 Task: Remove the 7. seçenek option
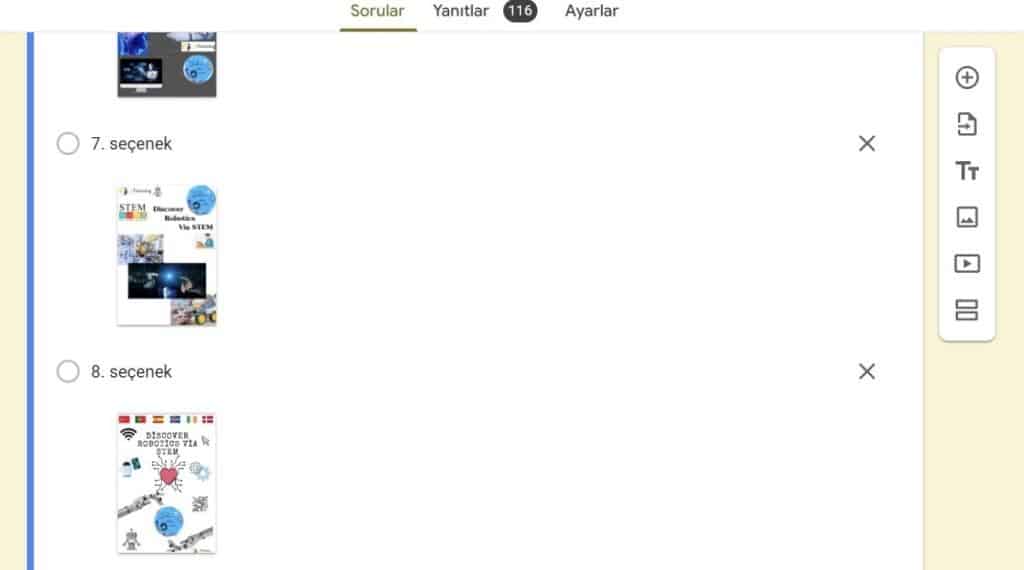click(867, 144)
